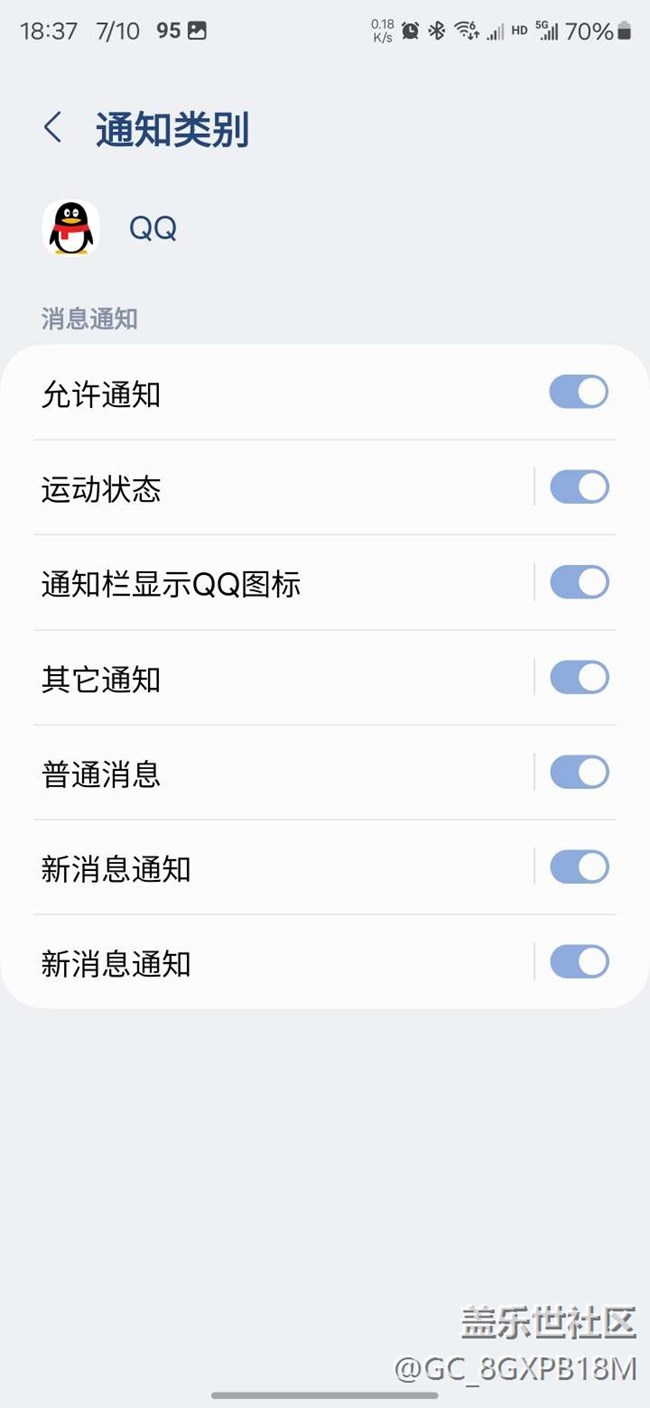Toggle the 通知栏显示QQ图标 switch off
The height and width of the screenshot is (1408, 650).
(578, 582)
